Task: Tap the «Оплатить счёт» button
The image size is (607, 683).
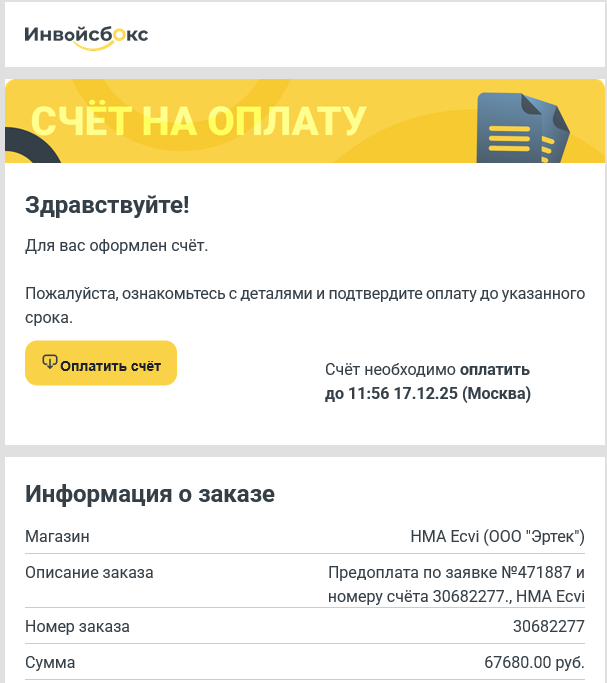Action: pyautogui.click(x=101, y=363)
